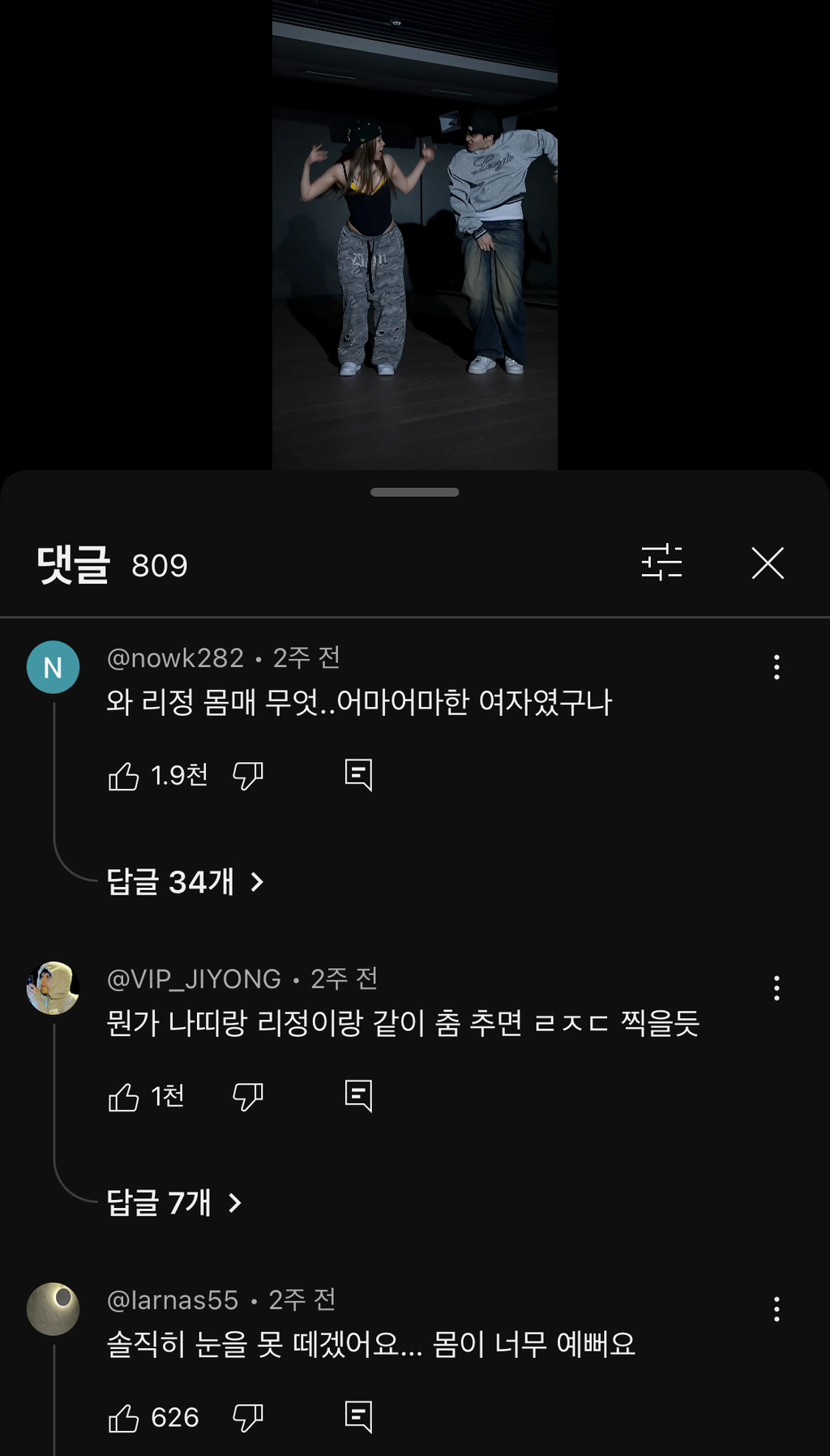
Task: Close the comments panel
Action: pos(767,563)
